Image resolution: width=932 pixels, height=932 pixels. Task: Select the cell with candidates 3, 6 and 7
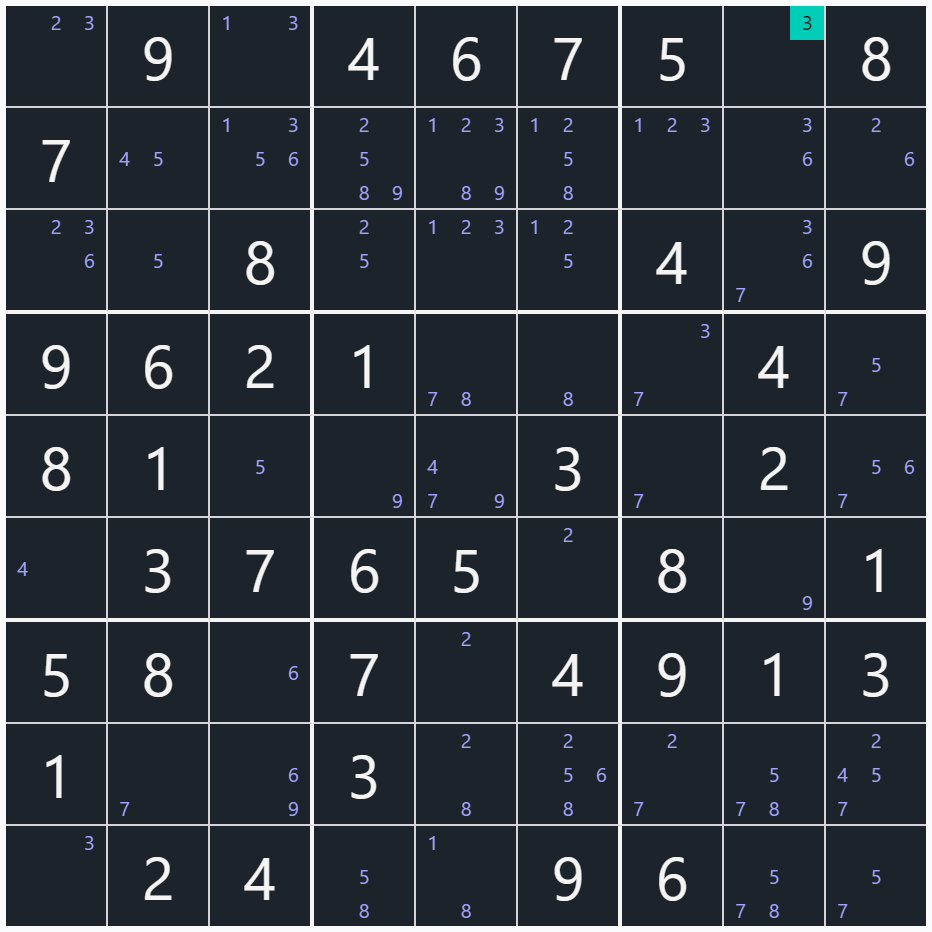click(x=773, y=261)
